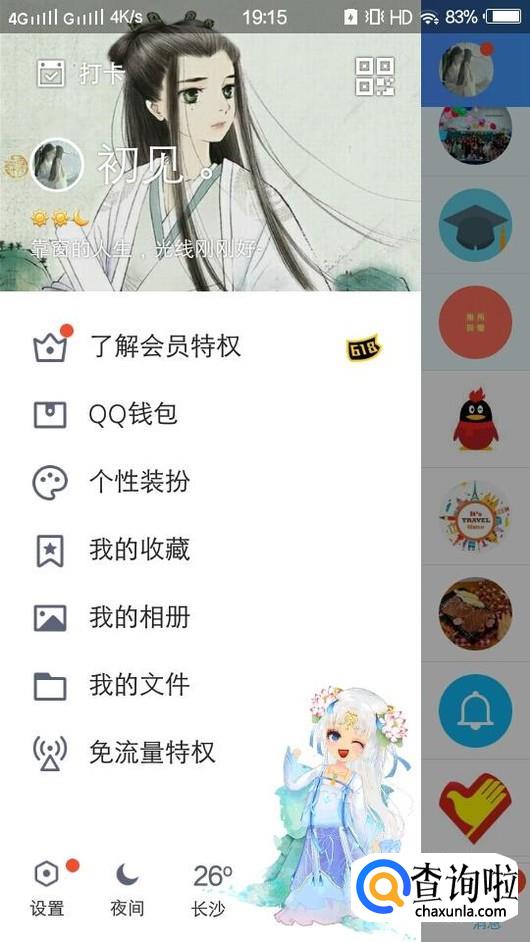The image size is (530, 942).
Task: Open 个性装扮
Action: (x=209, y=482)
